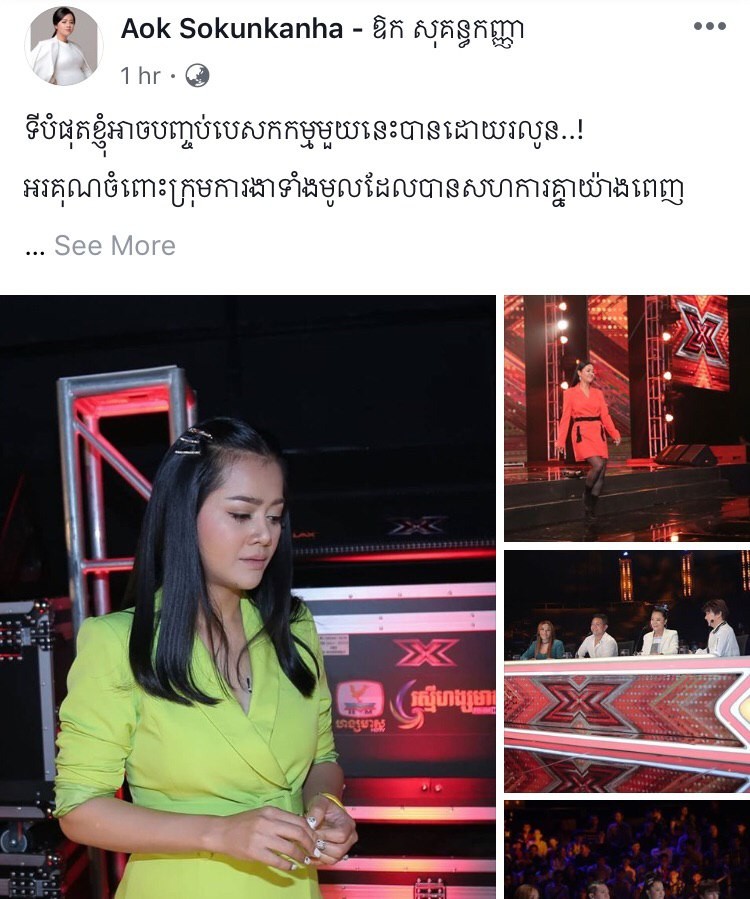The width and height of the screenshot is (750, 899).
Task: View the audience crowd photo
Action: click(626, 849)
